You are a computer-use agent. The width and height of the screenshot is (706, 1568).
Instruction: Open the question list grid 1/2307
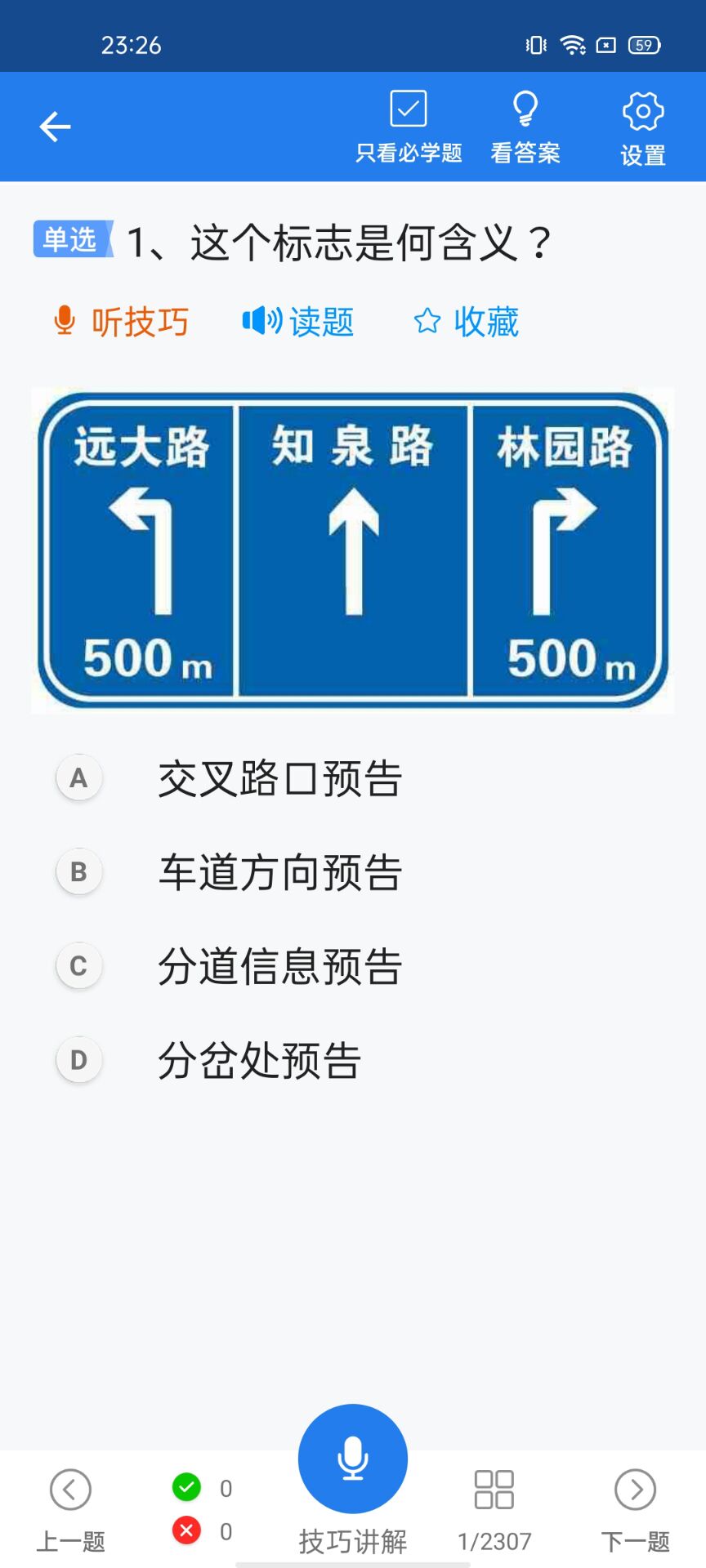coord(494,1511)
